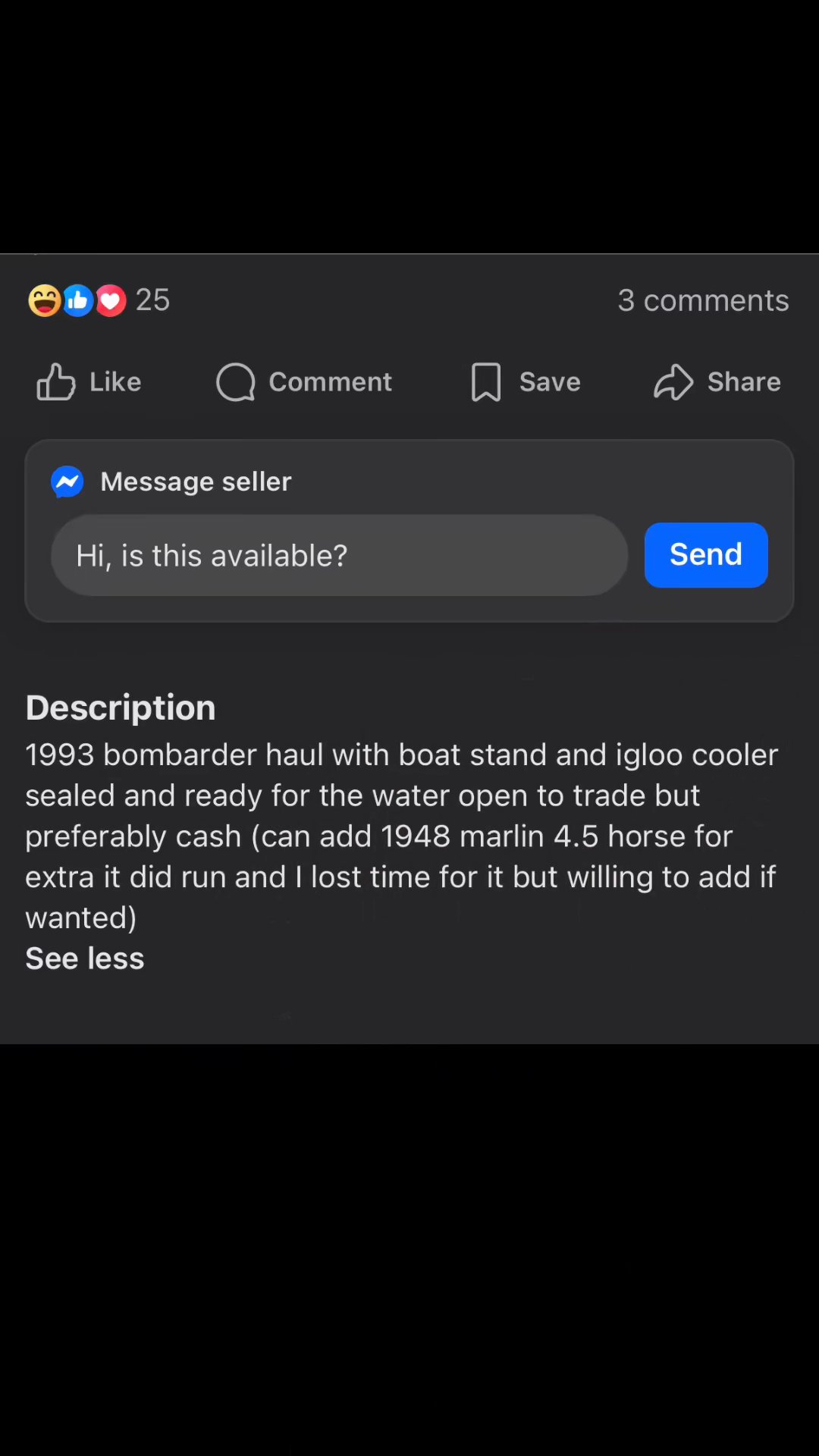
Task: Edit the 'Hi, is this available?' message
Action: [x=339, y=555]
